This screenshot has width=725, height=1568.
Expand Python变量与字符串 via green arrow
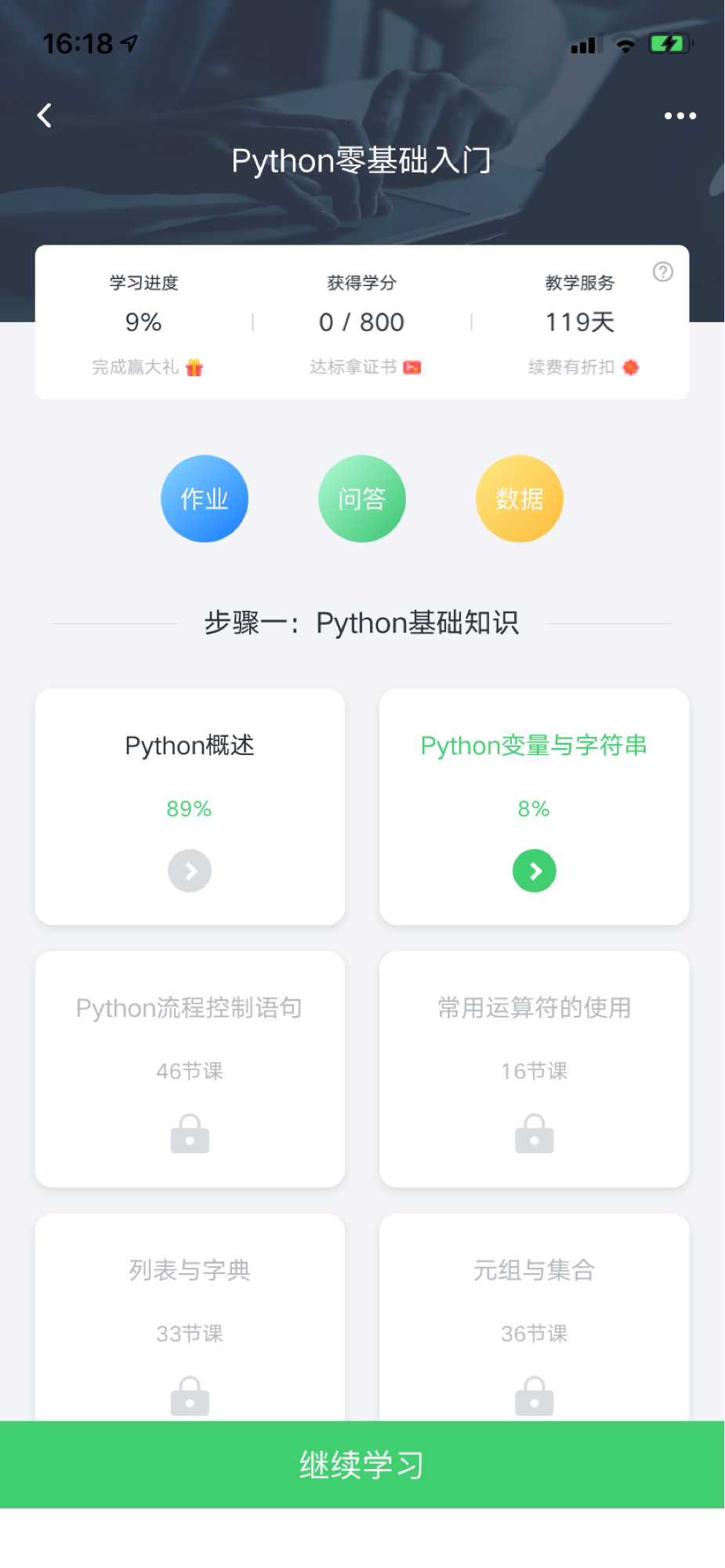click(x=534, y=870)
